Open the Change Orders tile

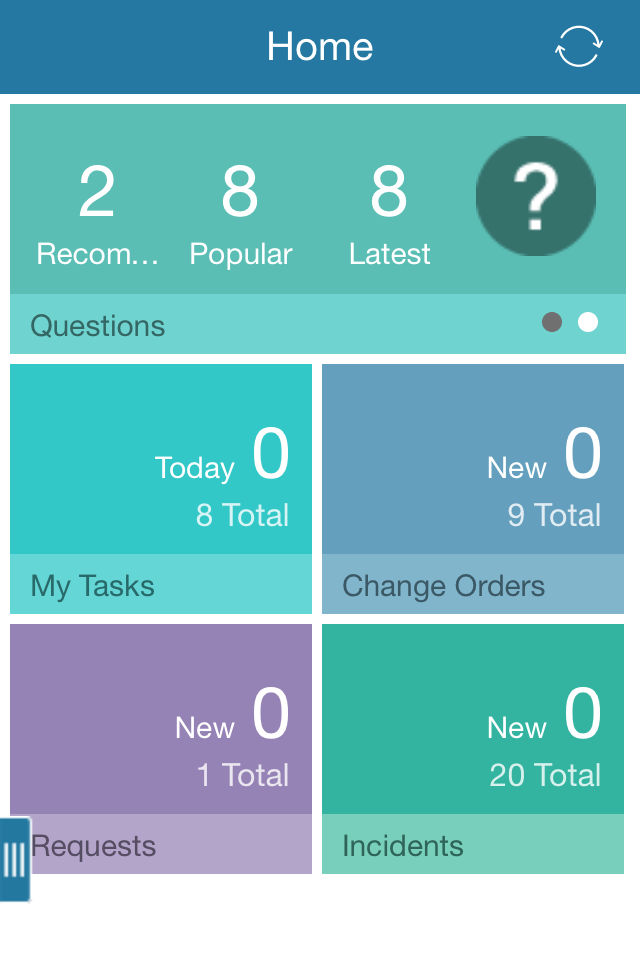click(473, 488)
